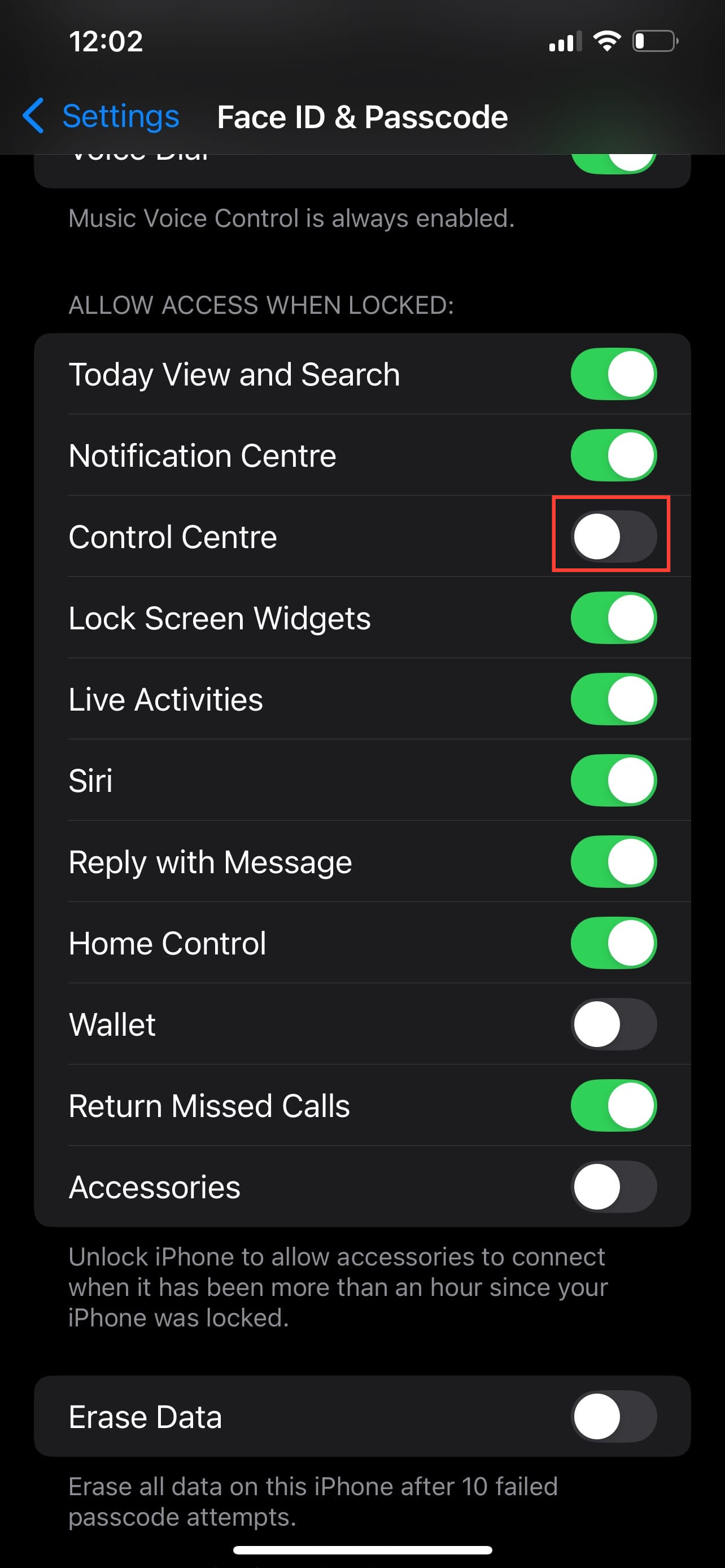The width and height of the screenshot is (725, 1568).
Task: Enable Control Centre access when locked
Action: click(x=613, y=536)
